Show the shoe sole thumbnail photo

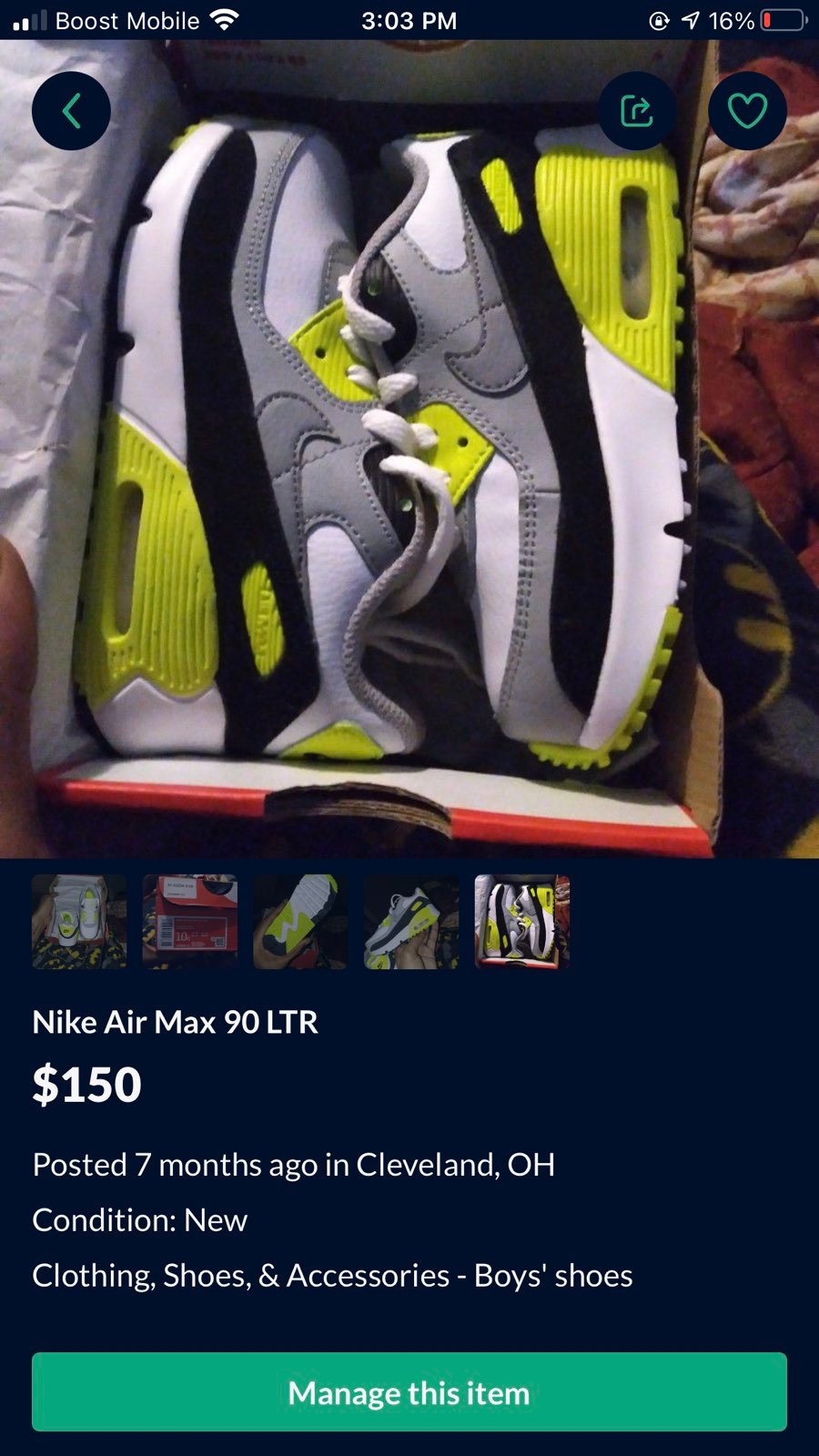point(300,922)
